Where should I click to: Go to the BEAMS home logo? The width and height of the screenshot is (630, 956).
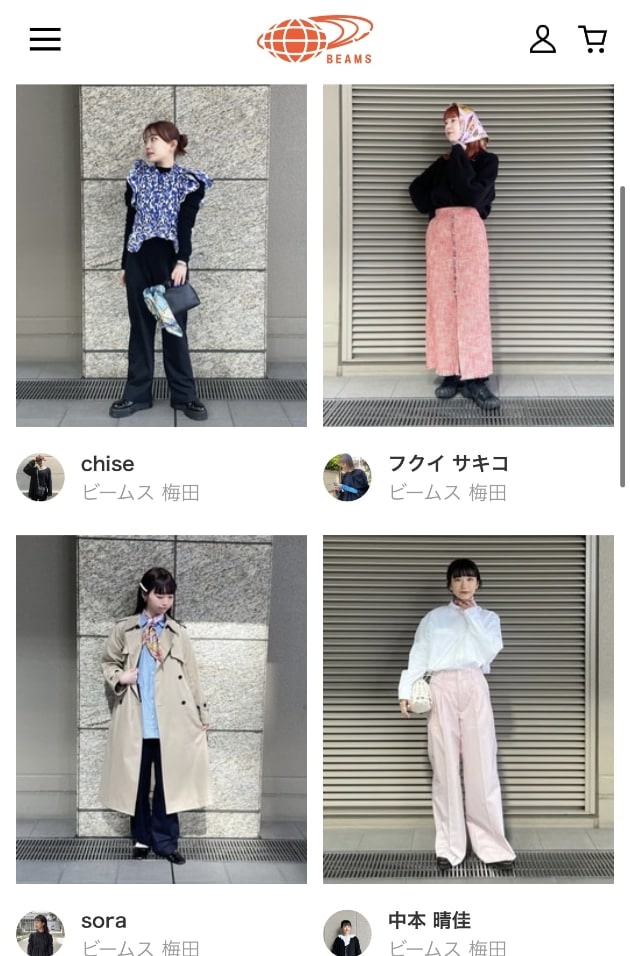pyautogui.click(x=315, y=40)
